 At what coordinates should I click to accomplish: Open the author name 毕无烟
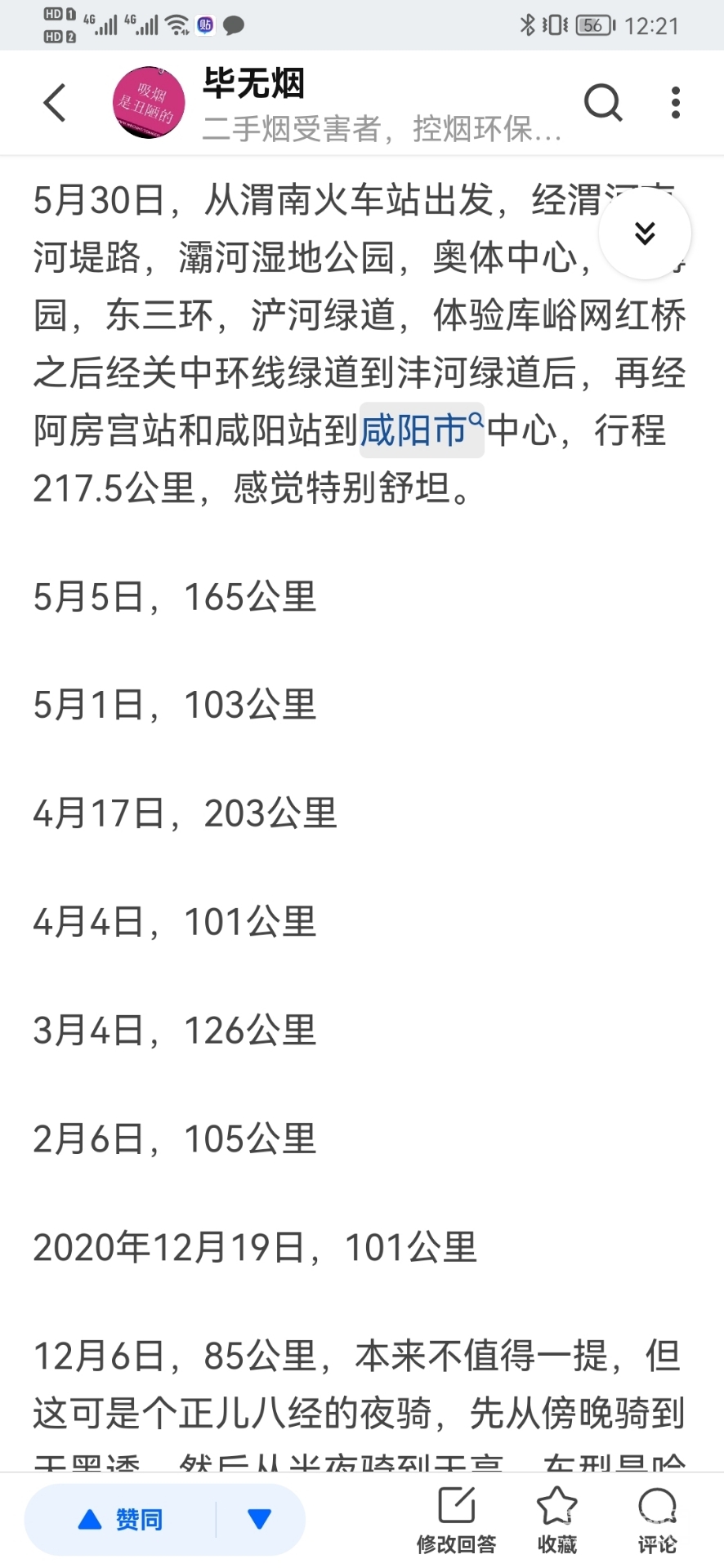tap(254, 83)
